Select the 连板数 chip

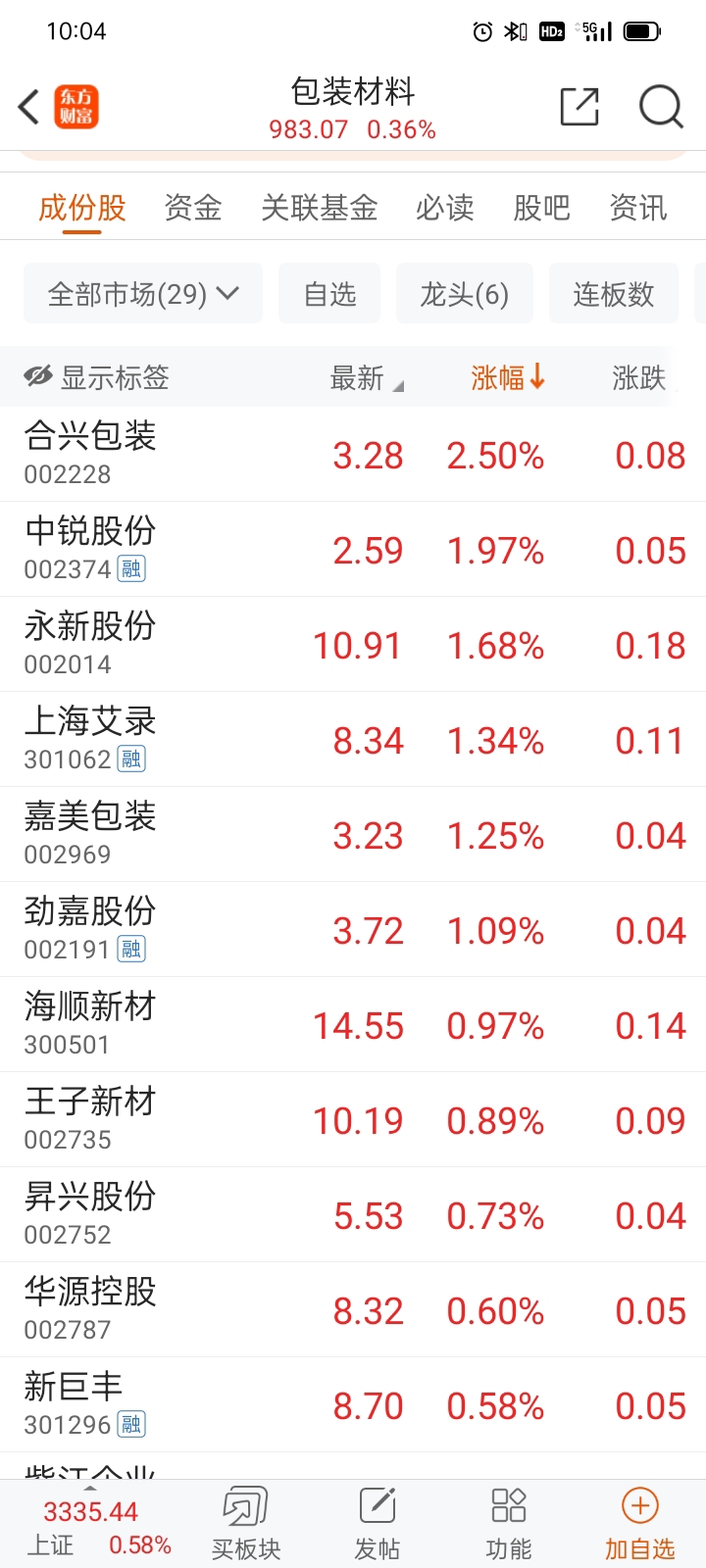click(614, 294)
